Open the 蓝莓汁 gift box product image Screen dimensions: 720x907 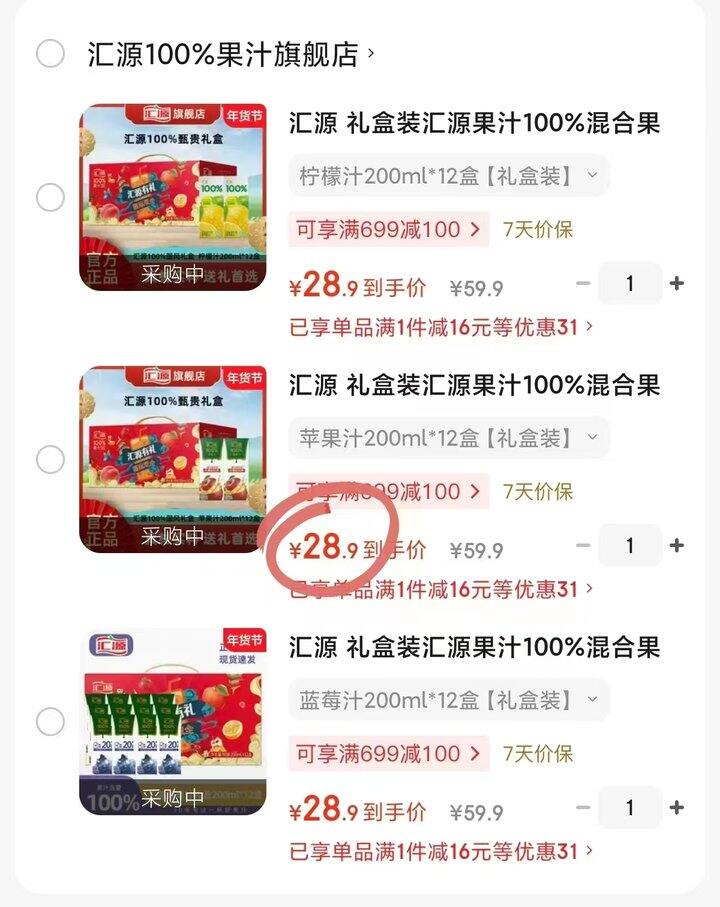click(x=173, y=721)
